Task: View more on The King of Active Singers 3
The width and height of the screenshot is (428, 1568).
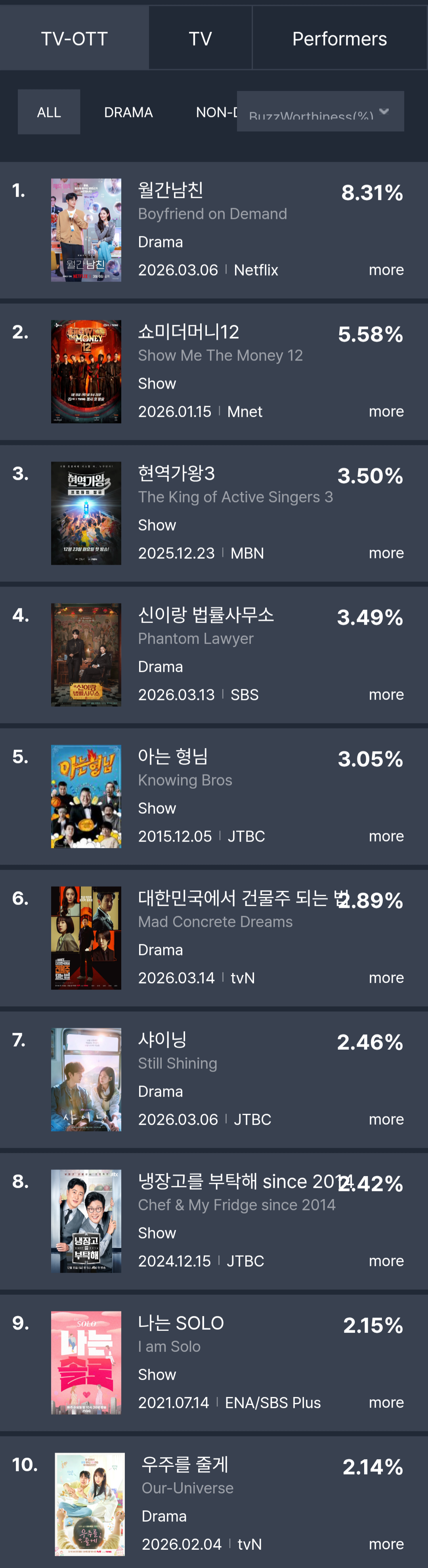Action: (x=386, y=553)
